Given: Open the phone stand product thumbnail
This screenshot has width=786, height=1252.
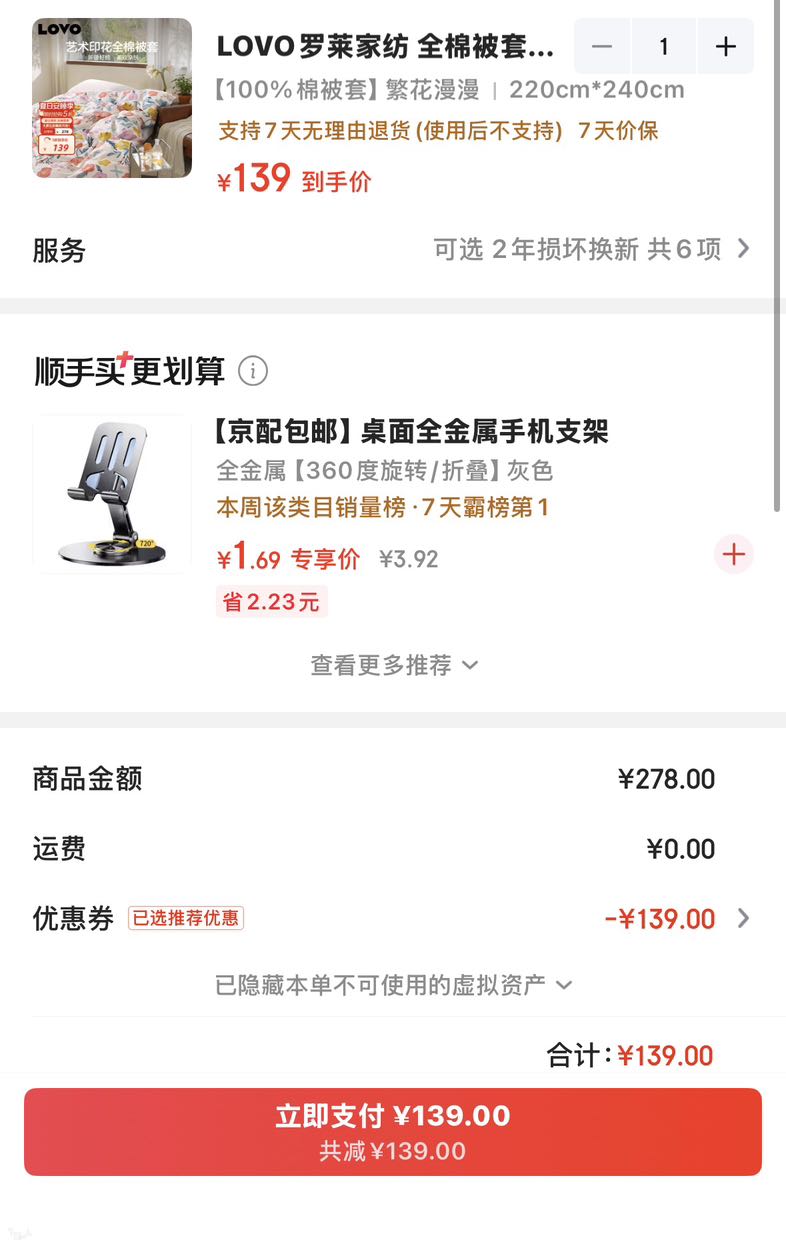Looking at the screenshot, I should (x=112, y=494).
